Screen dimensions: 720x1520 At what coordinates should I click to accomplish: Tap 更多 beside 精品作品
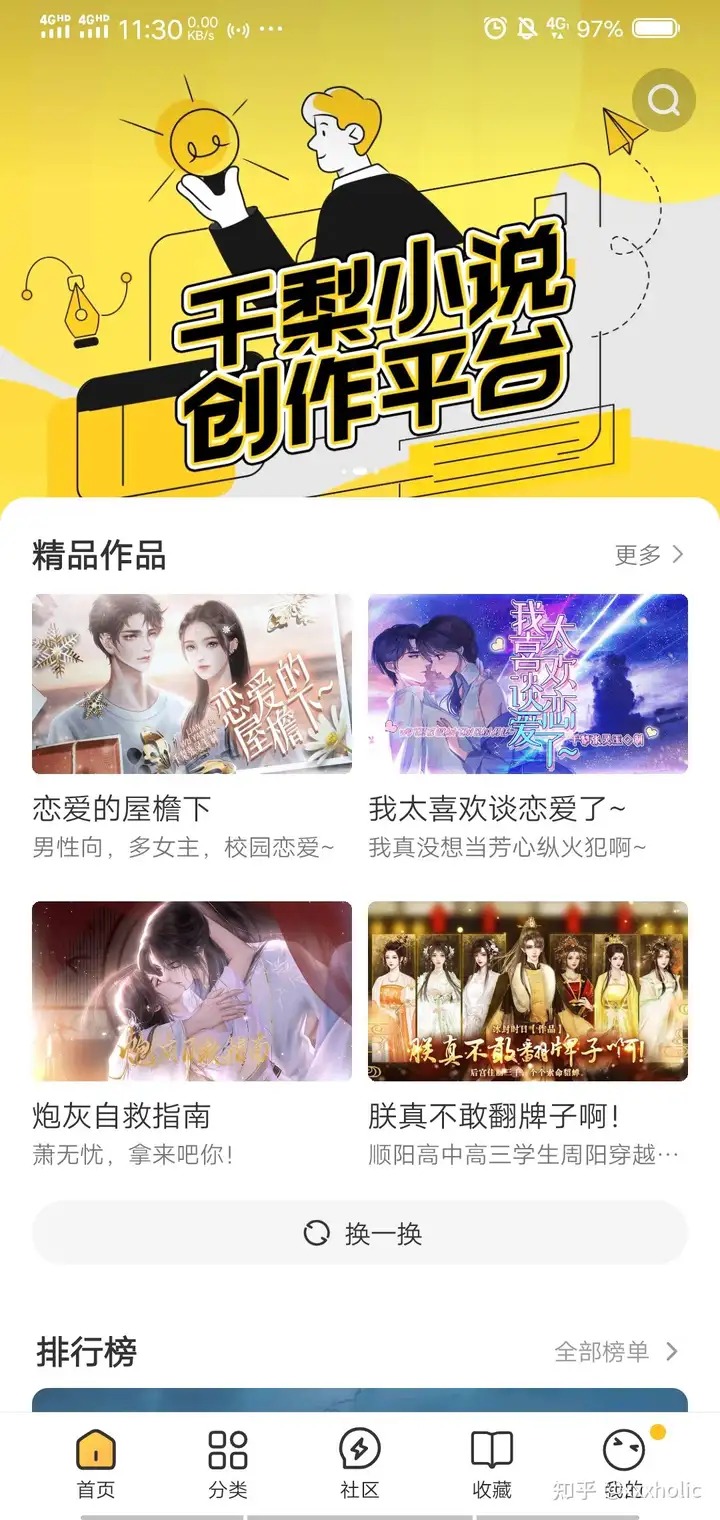point(650,555)
